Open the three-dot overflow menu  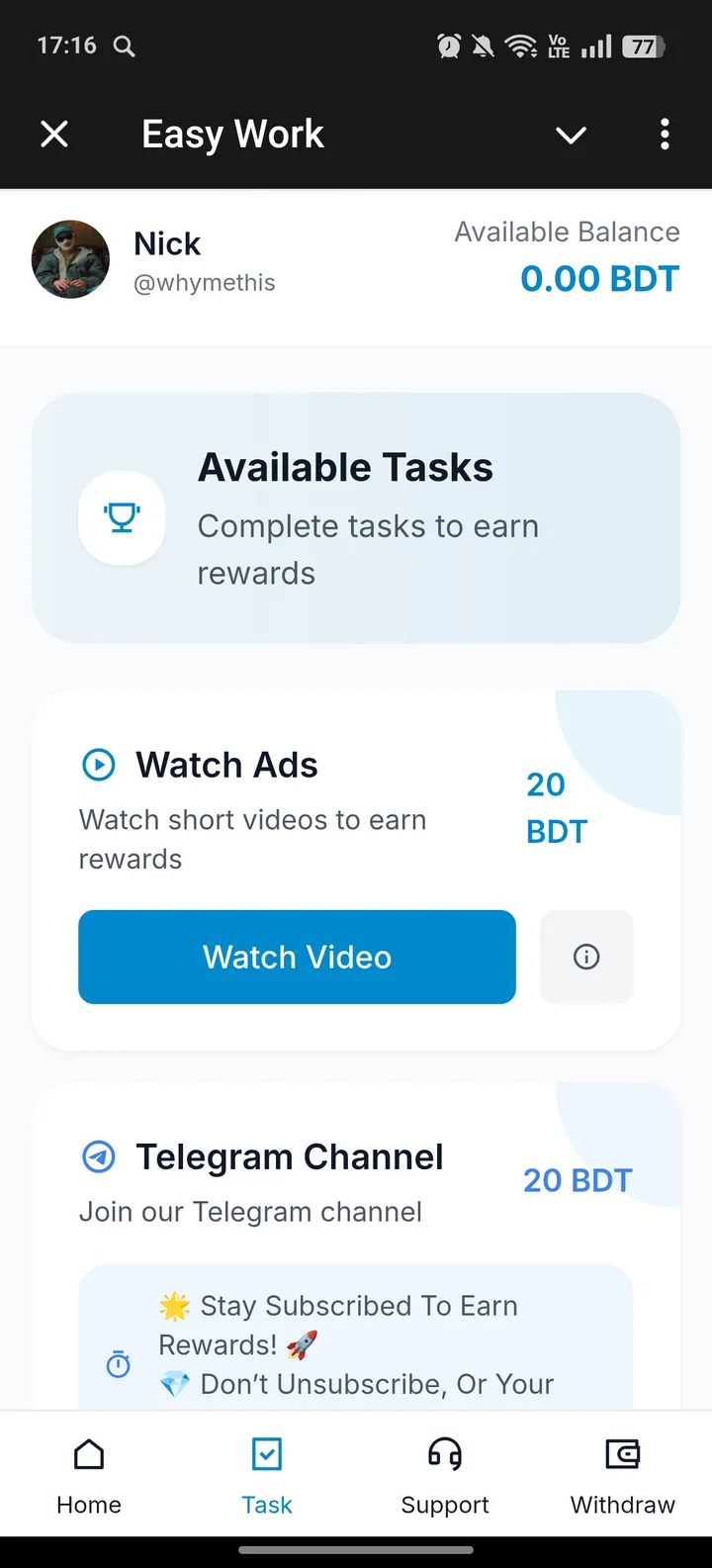tap(665, 134)
